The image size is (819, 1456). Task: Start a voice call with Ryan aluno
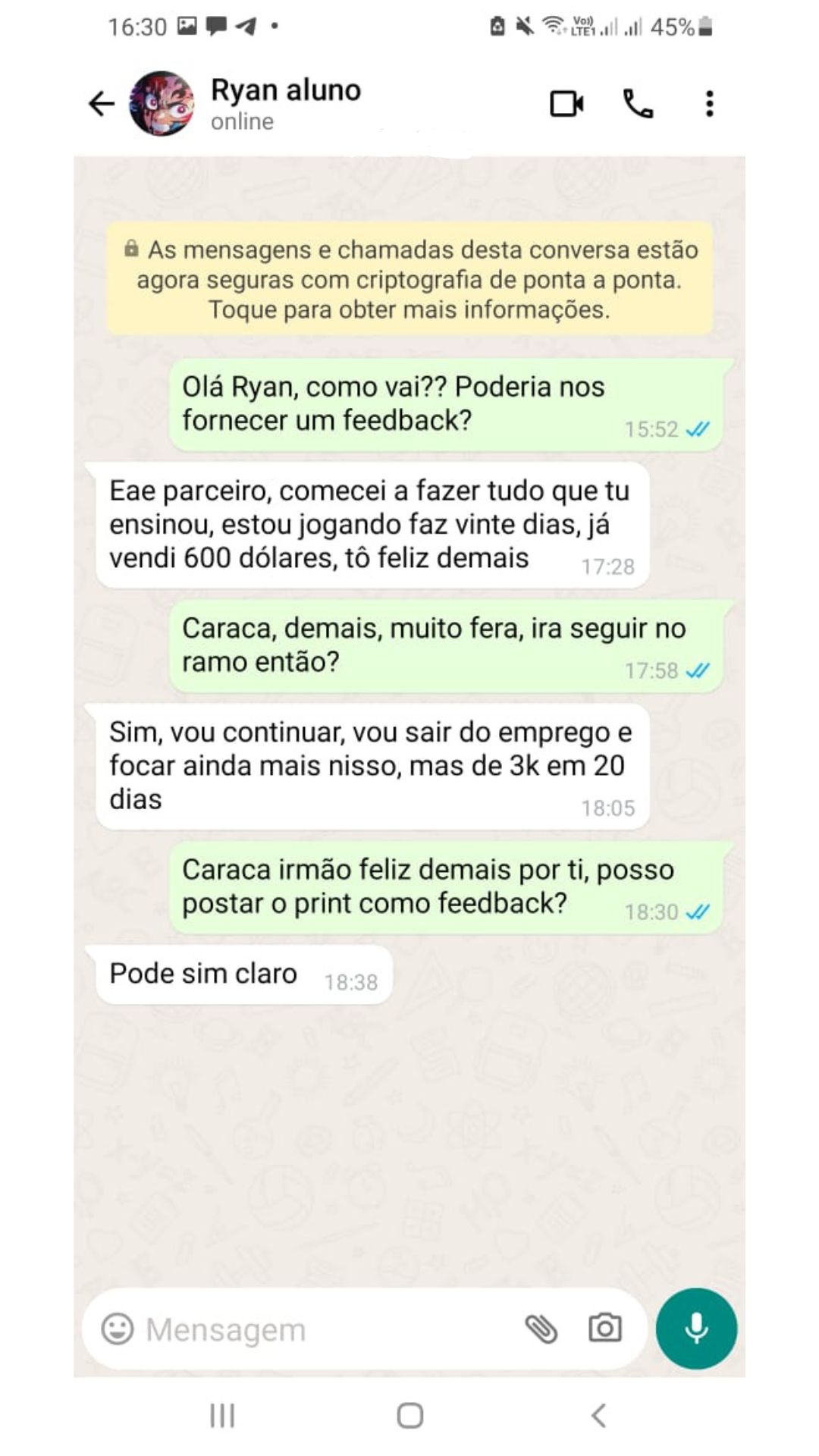[x=638, y=104]
